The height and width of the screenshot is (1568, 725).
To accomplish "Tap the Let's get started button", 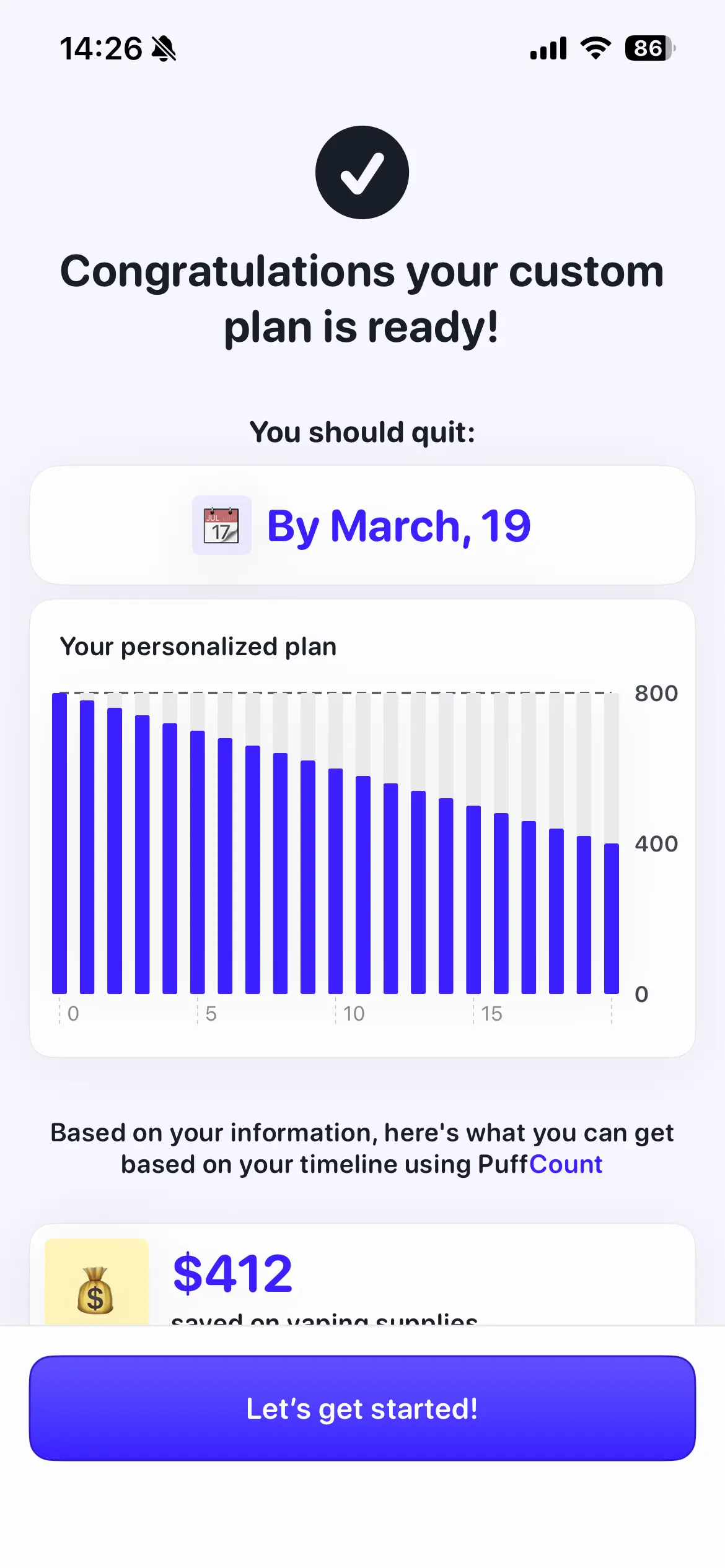I will 362,1408.
